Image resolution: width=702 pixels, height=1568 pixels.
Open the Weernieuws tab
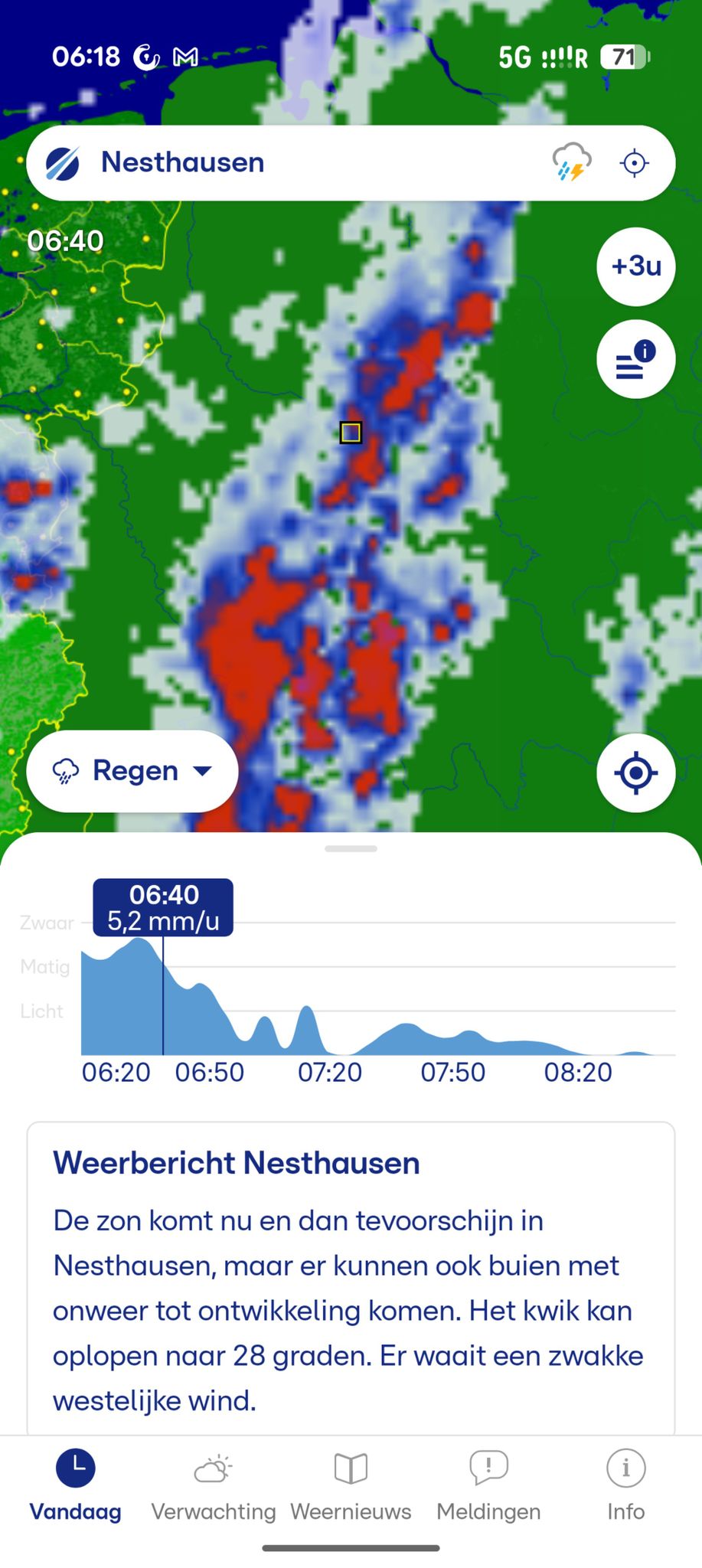(351, 1486)
